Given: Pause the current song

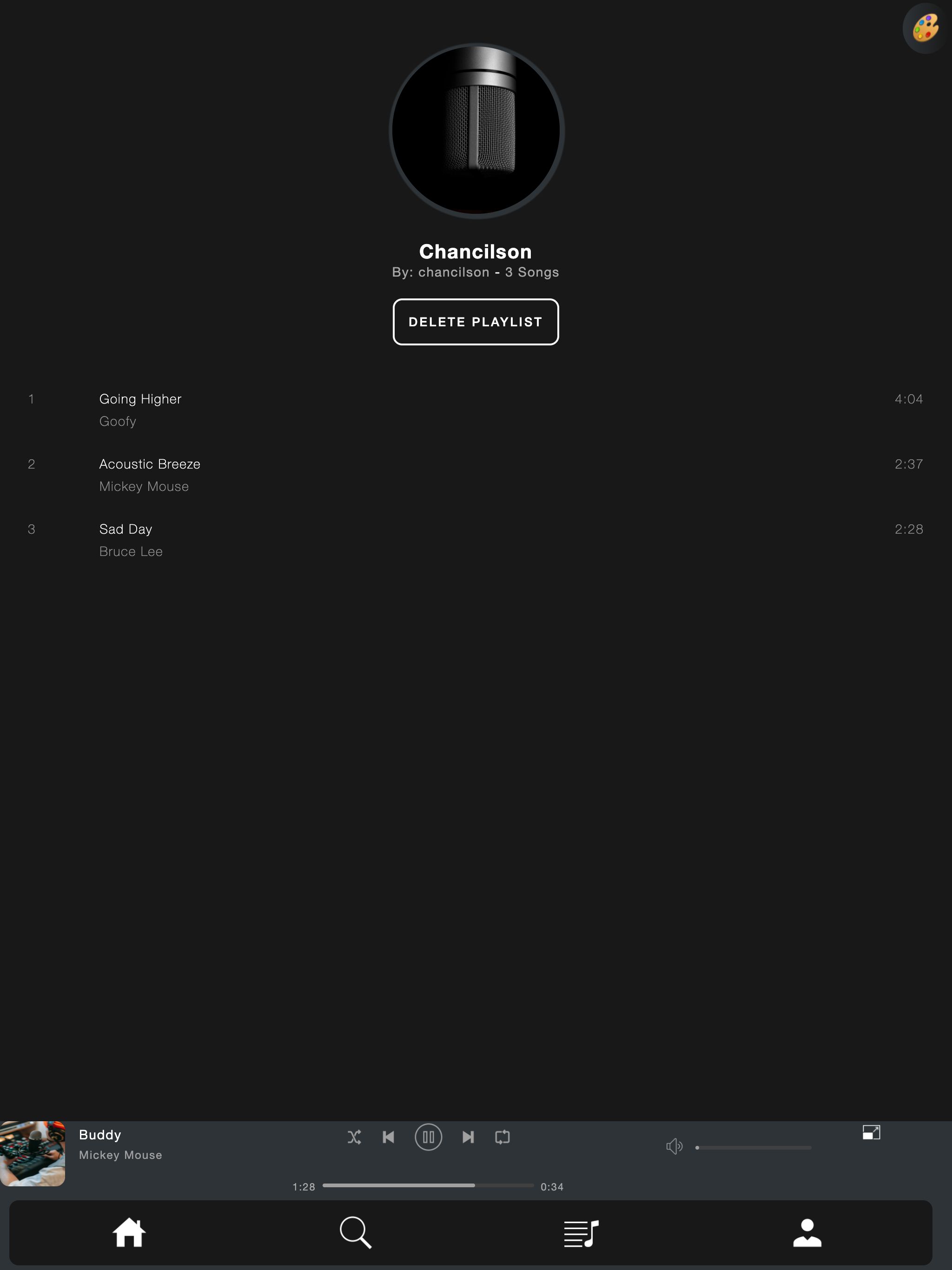Looking at the screenshot, I should click(x=428, y=1138).
